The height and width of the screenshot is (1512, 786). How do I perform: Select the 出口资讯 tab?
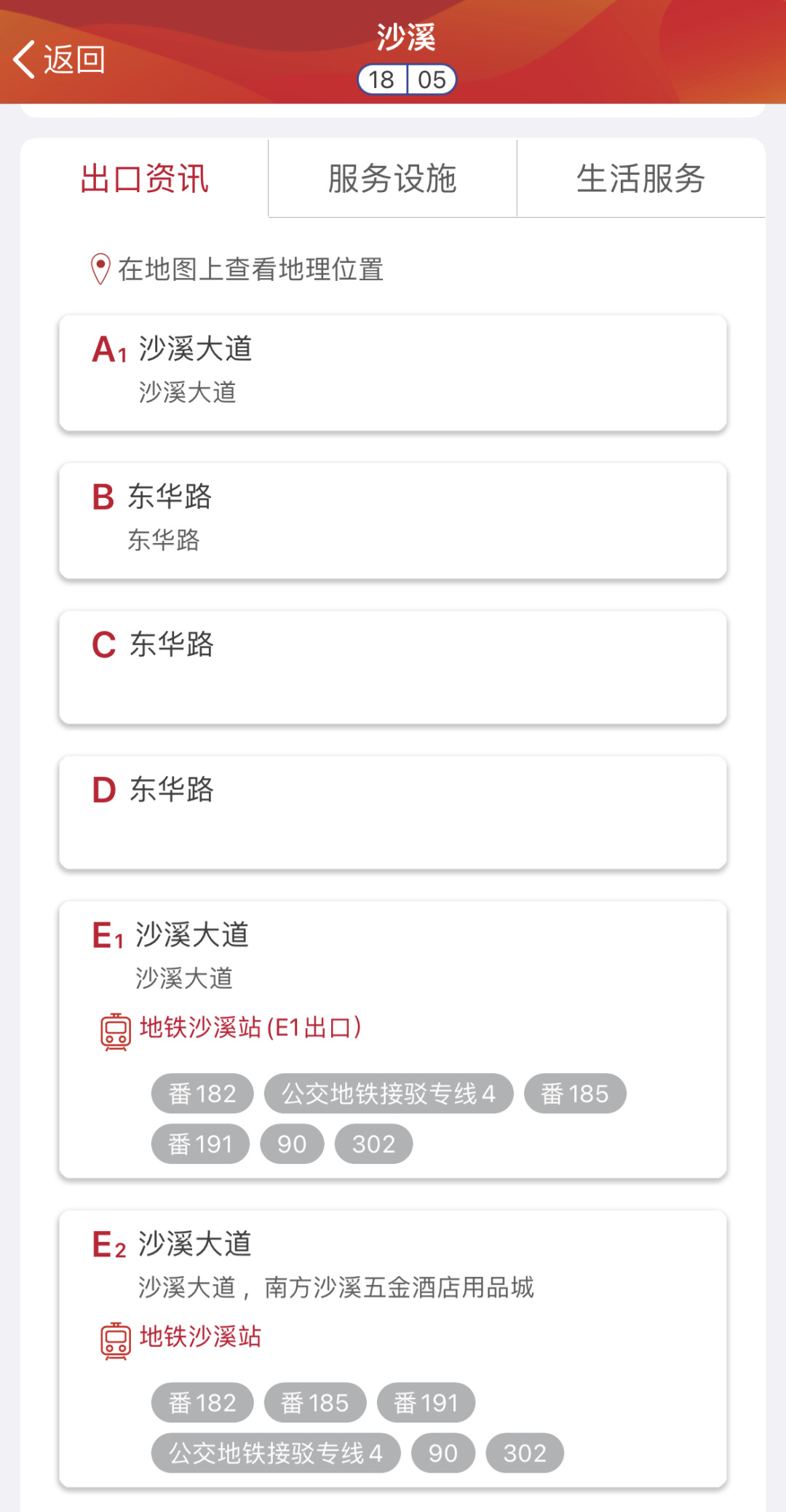(x=144, y=179)
